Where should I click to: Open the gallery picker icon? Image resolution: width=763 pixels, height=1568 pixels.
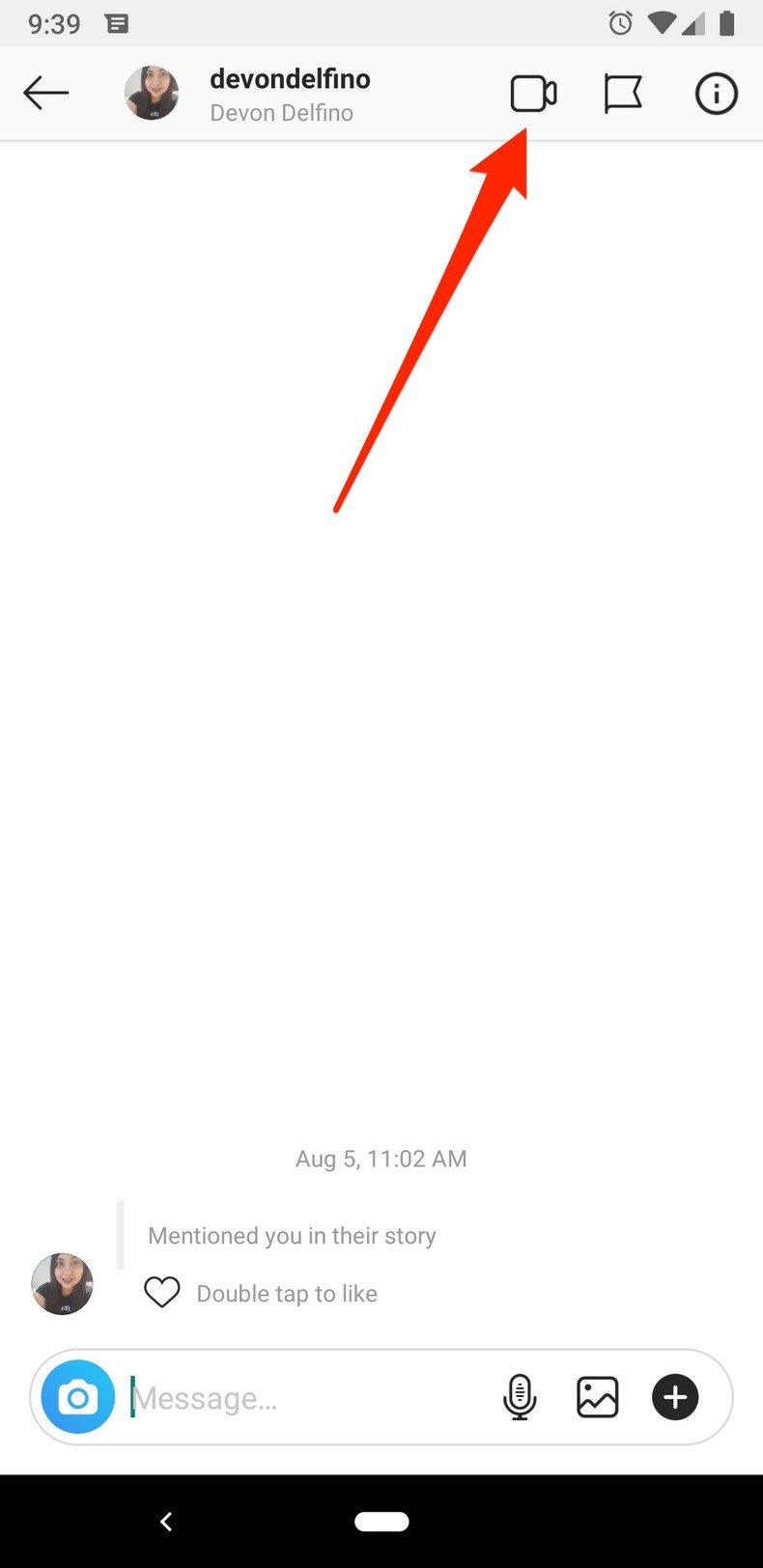[x=597, y=1396]
